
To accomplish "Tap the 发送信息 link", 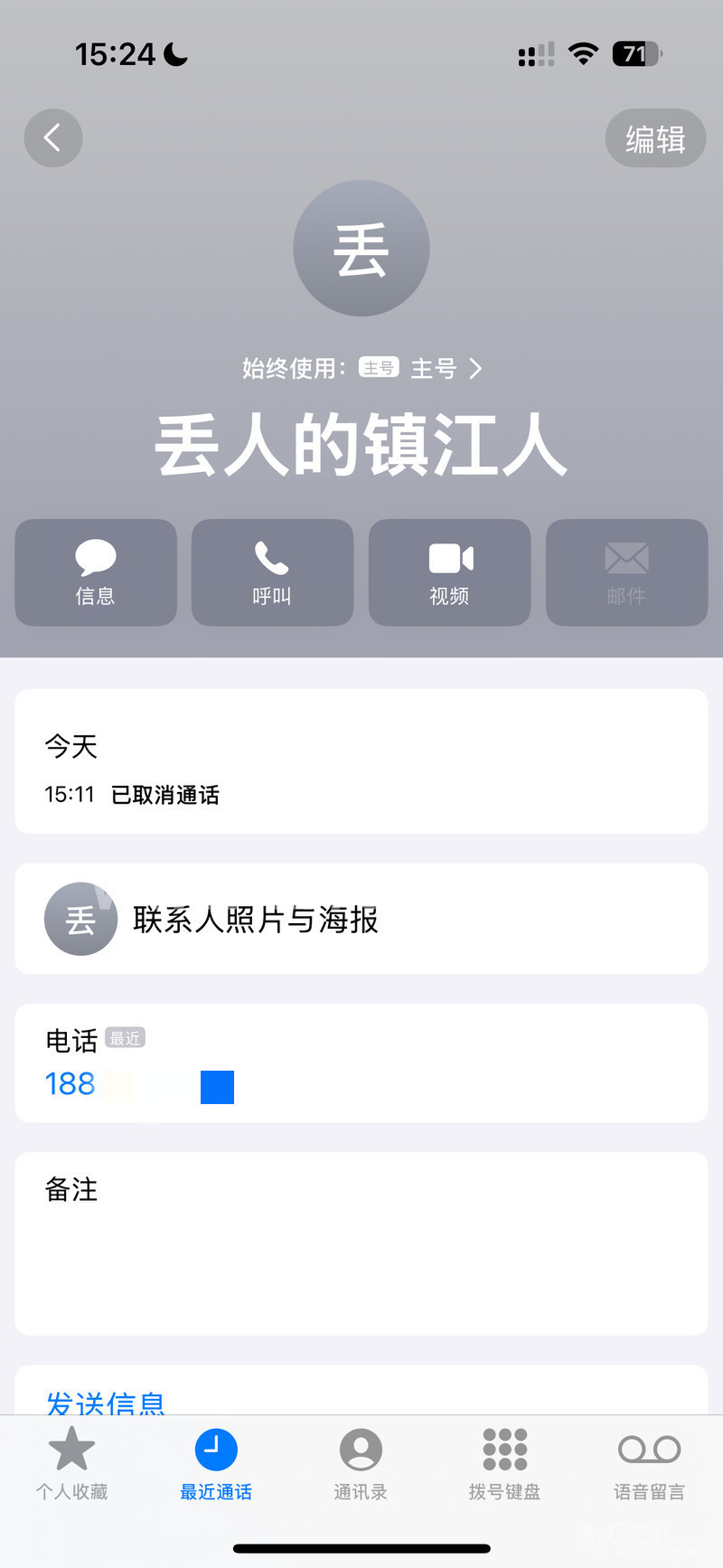I will (106, 1401).
